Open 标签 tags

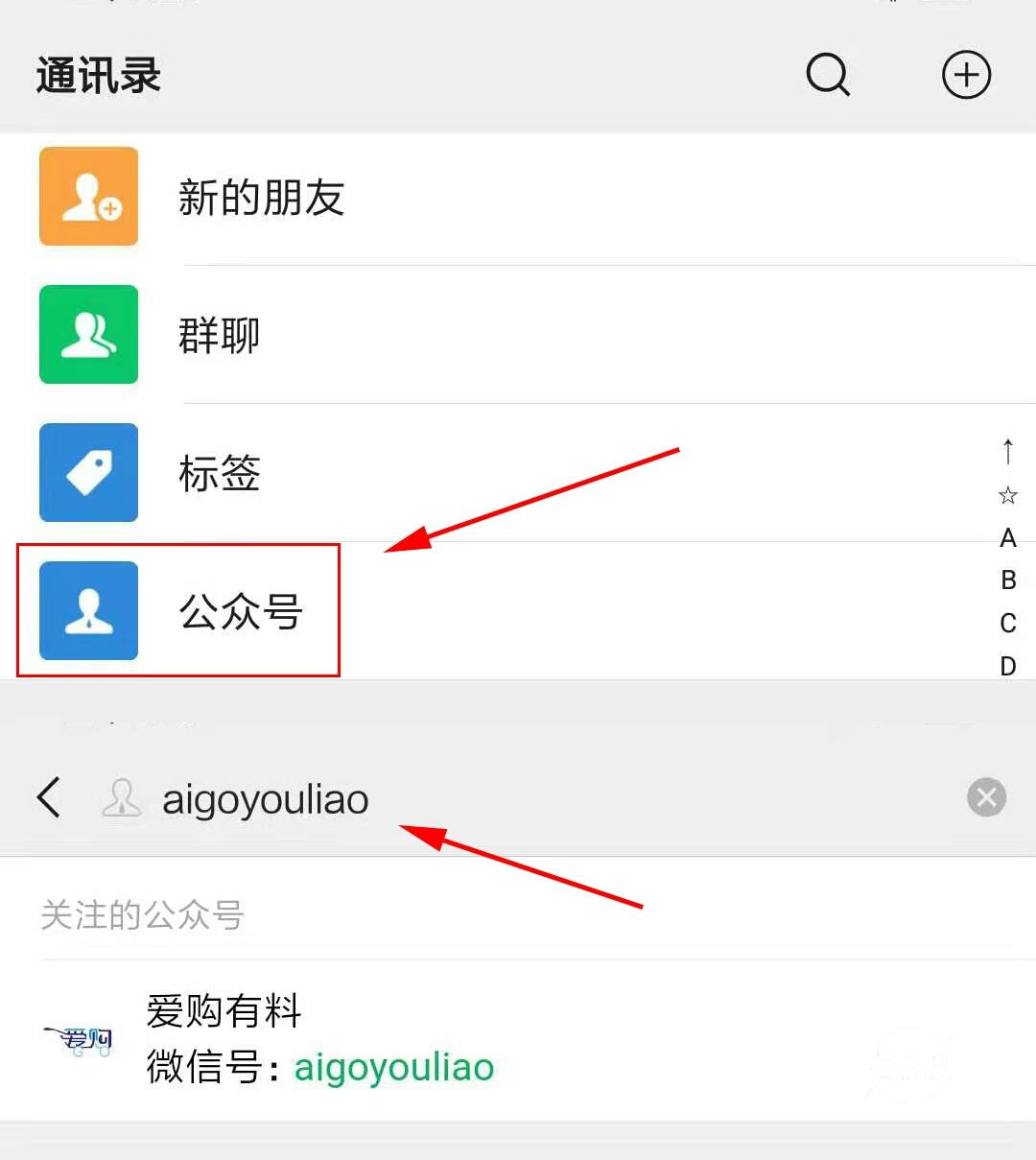pyautogui.click(x=220, y=473)
